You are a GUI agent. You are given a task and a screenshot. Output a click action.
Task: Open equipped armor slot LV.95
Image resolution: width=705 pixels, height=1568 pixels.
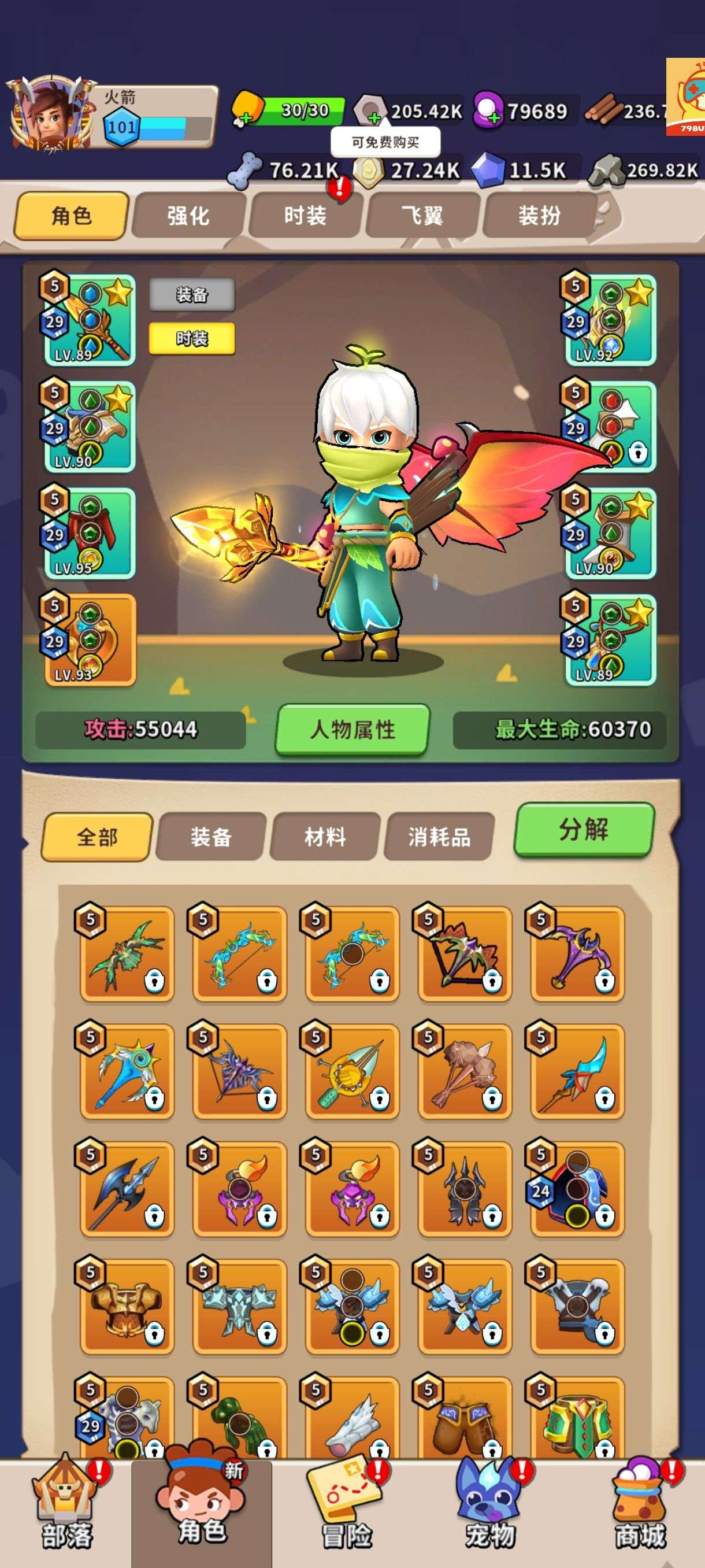[x=89, y=532]
